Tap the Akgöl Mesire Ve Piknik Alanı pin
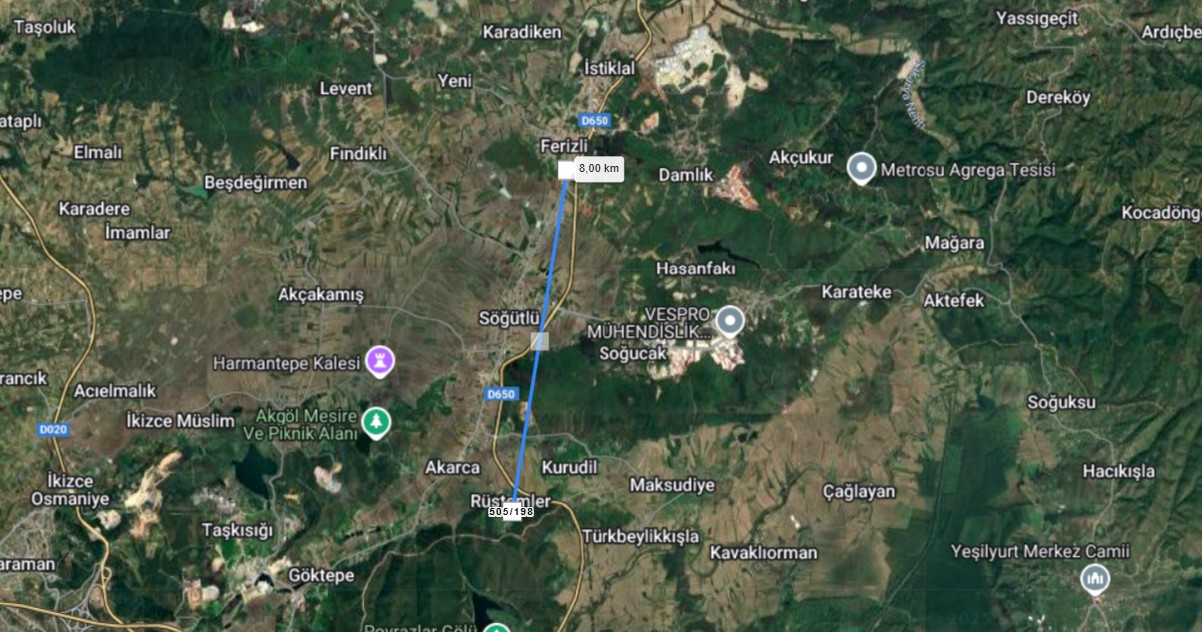This screenshot has width=1202, height=632. pyautogui.click(x=376, y=422)
